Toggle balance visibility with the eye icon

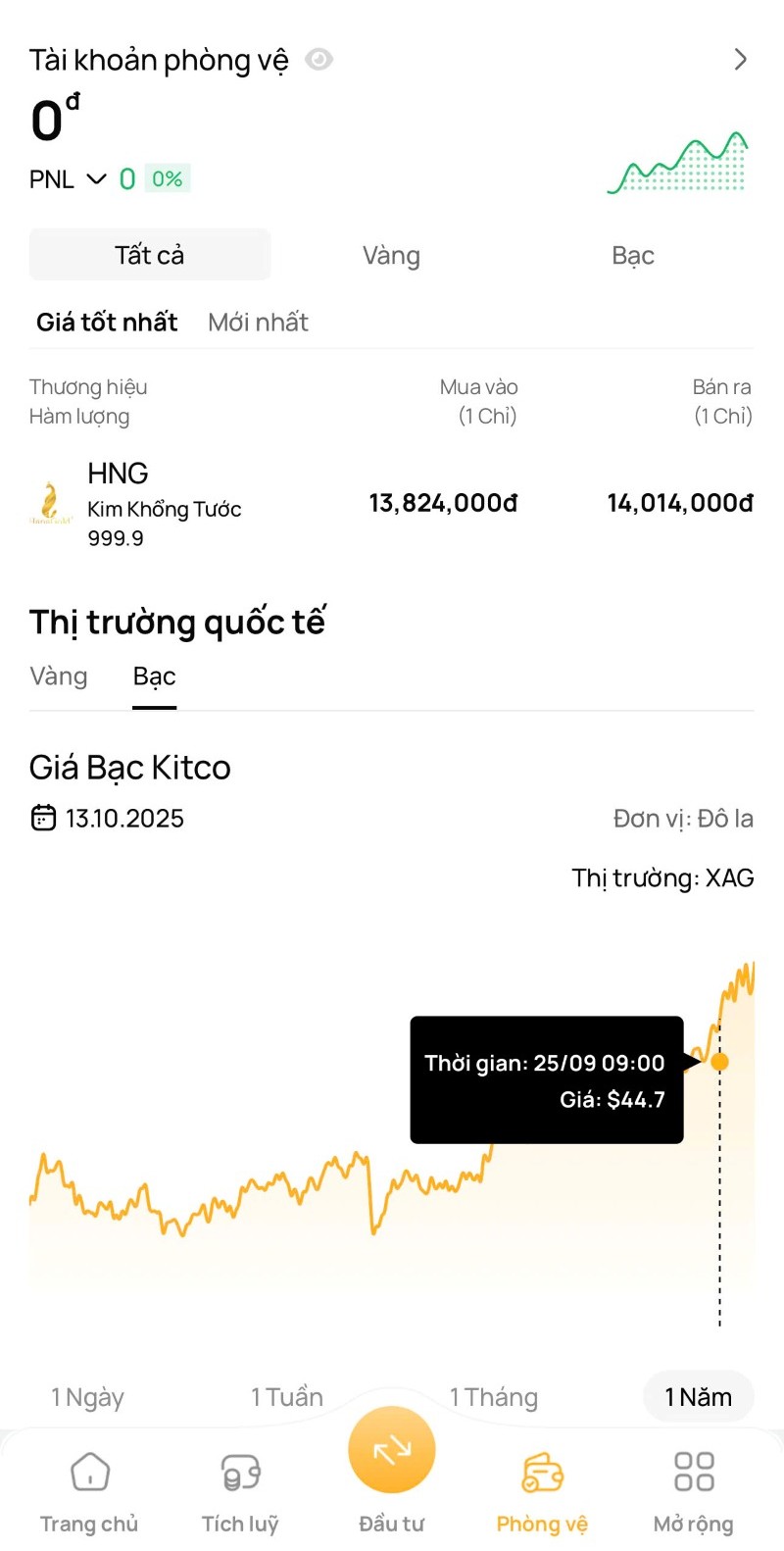coord(318,60)
